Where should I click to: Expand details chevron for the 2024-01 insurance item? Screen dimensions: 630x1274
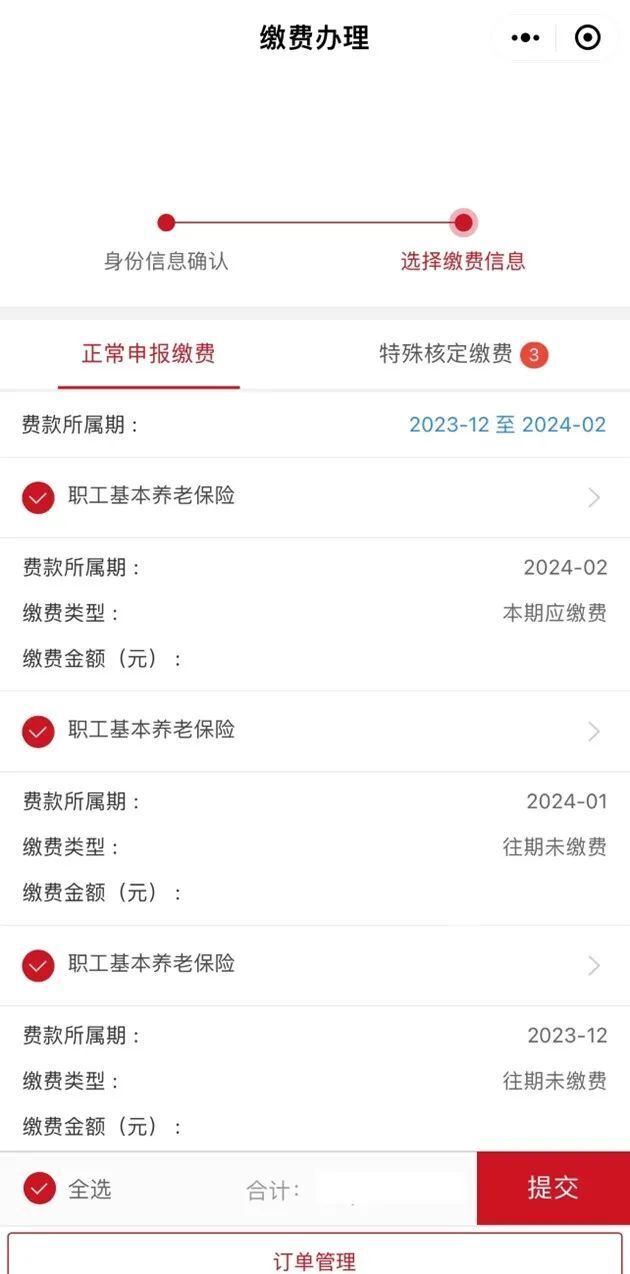pos(594,731)
